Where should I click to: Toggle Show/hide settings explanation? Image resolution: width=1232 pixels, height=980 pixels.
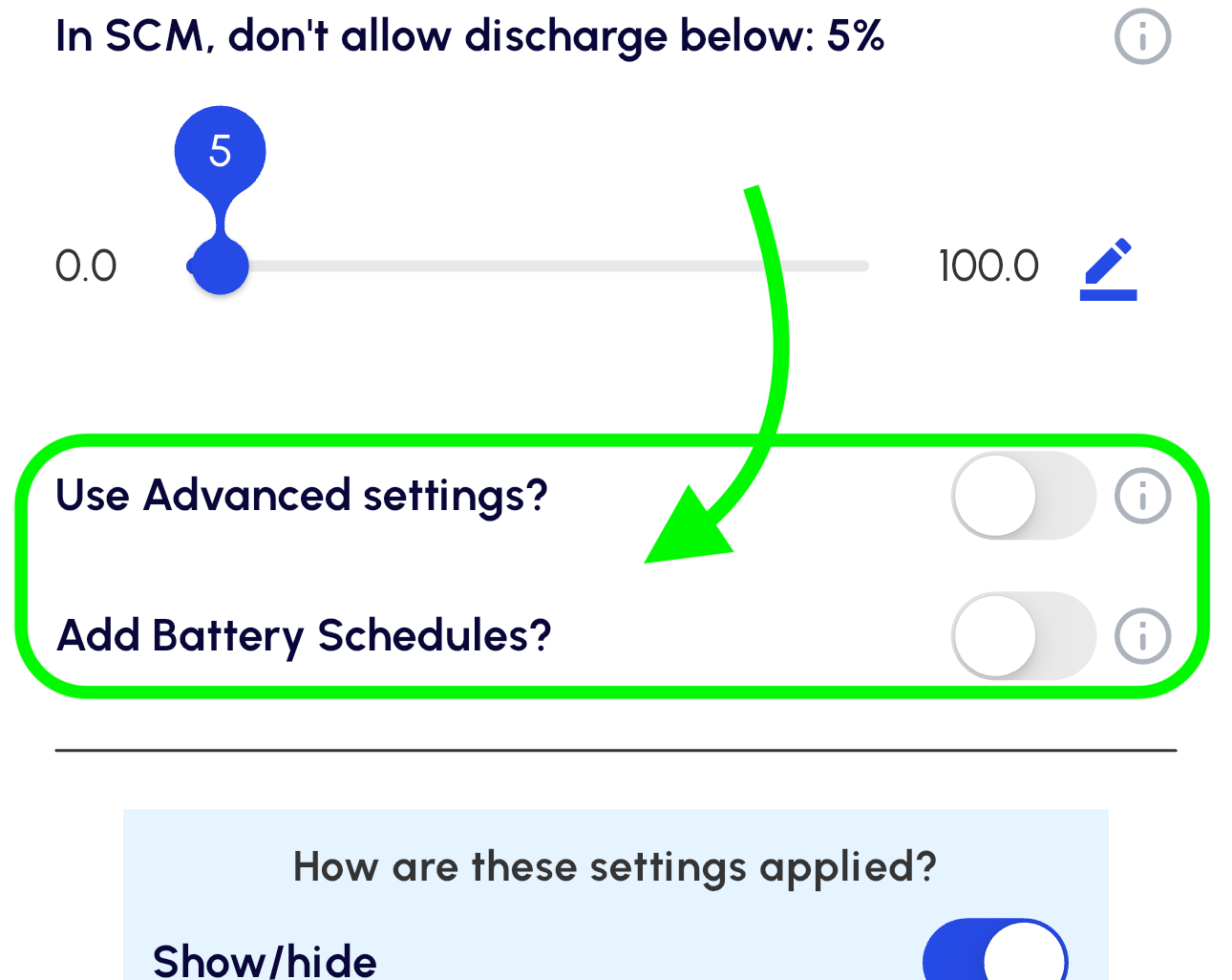tap(995, 953)
